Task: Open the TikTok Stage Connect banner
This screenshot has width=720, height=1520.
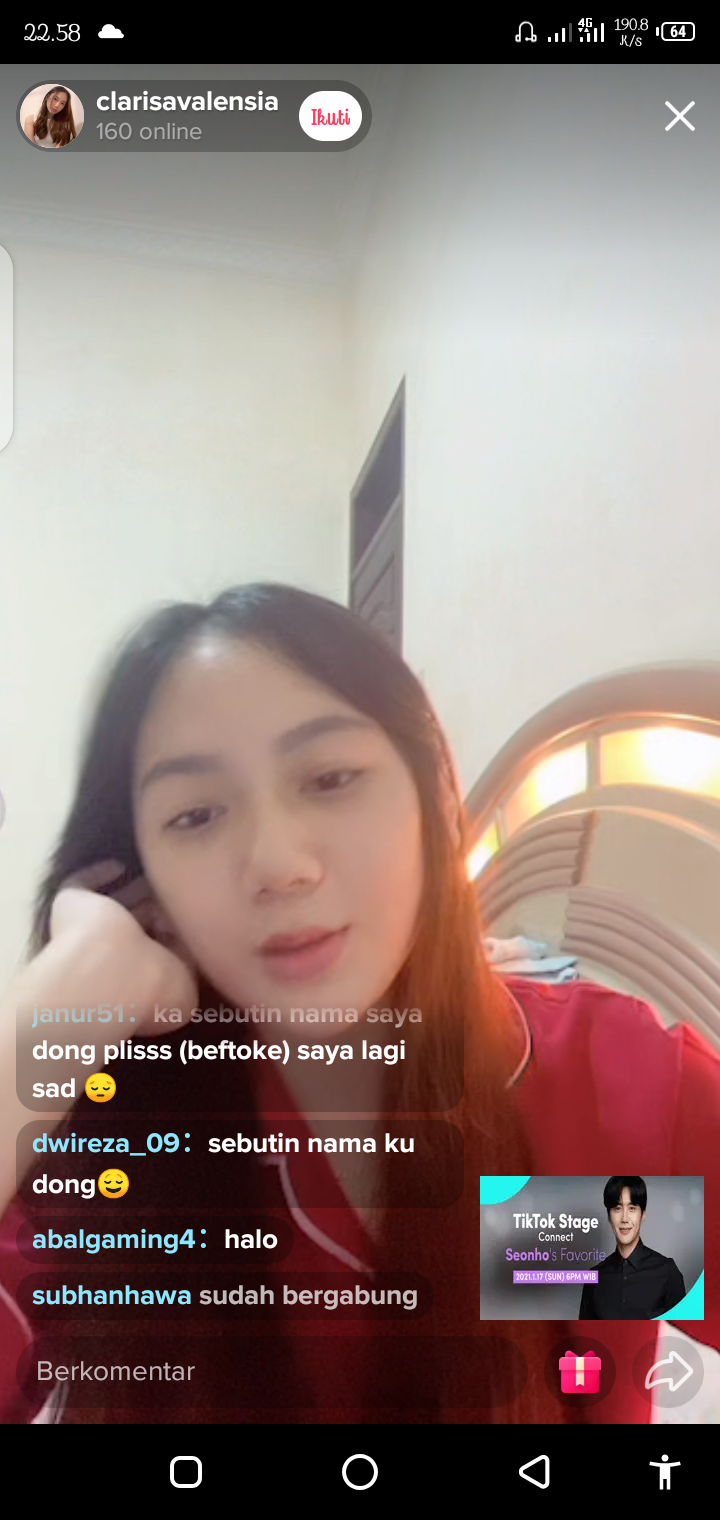Action: pos(591,1247)
